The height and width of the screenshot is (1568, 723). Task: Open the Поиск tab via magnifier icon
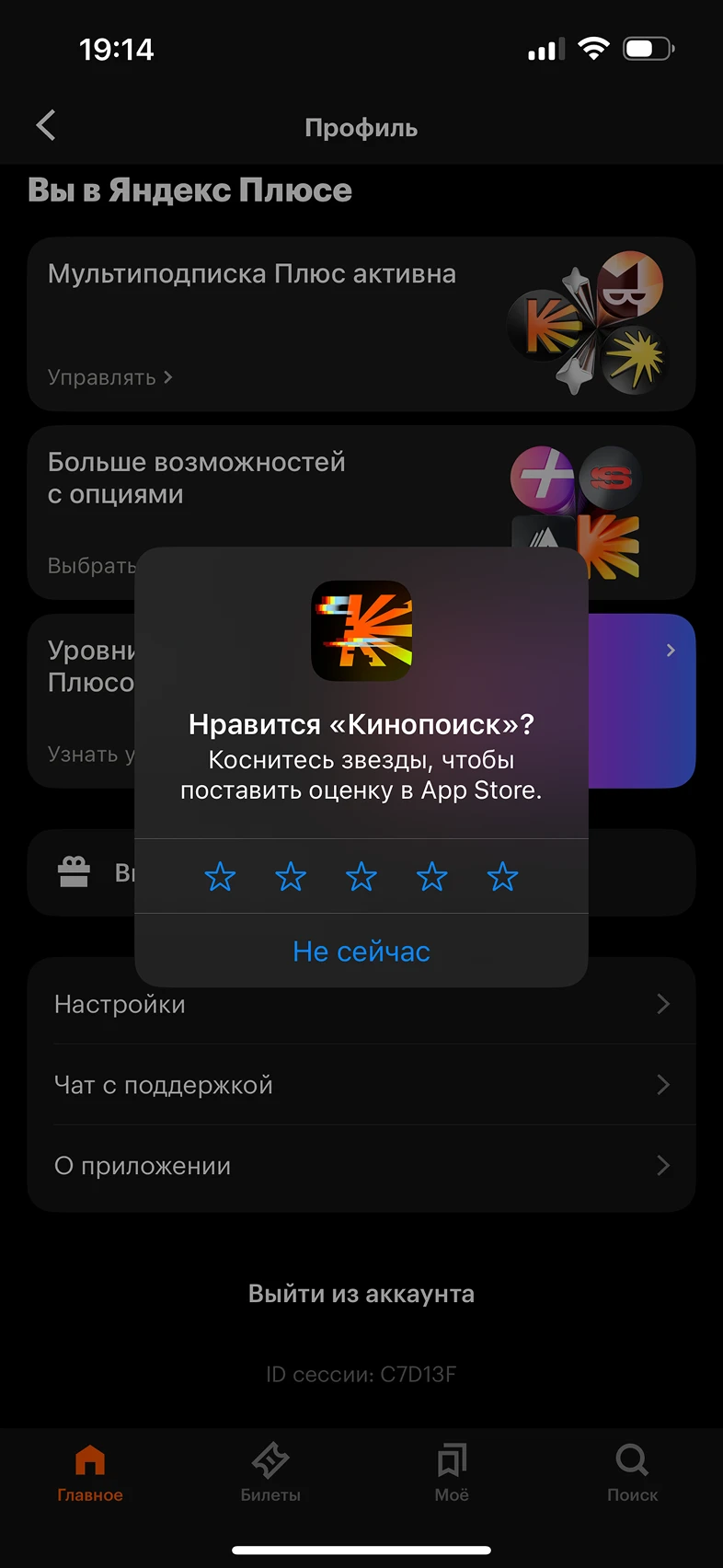pyautogui.click(x=631, y=1460)
